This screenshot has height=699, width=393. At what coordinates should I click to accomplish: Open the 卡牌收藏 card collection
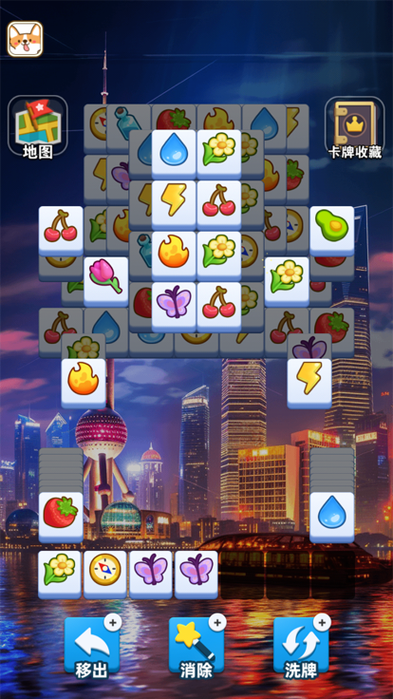[355, 127]
